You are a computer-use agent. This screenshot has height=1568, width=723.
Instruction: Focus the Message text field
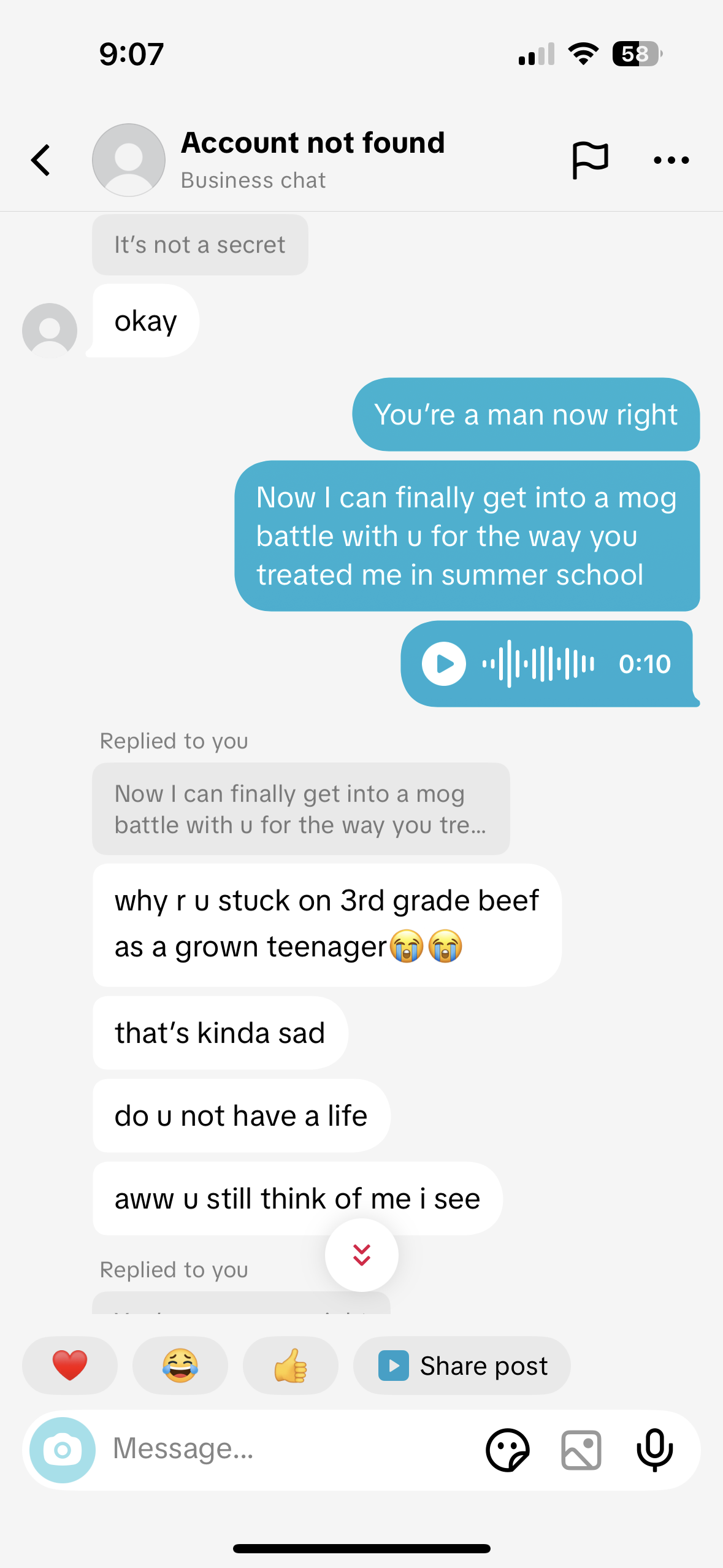click(x=288, y=1449)
